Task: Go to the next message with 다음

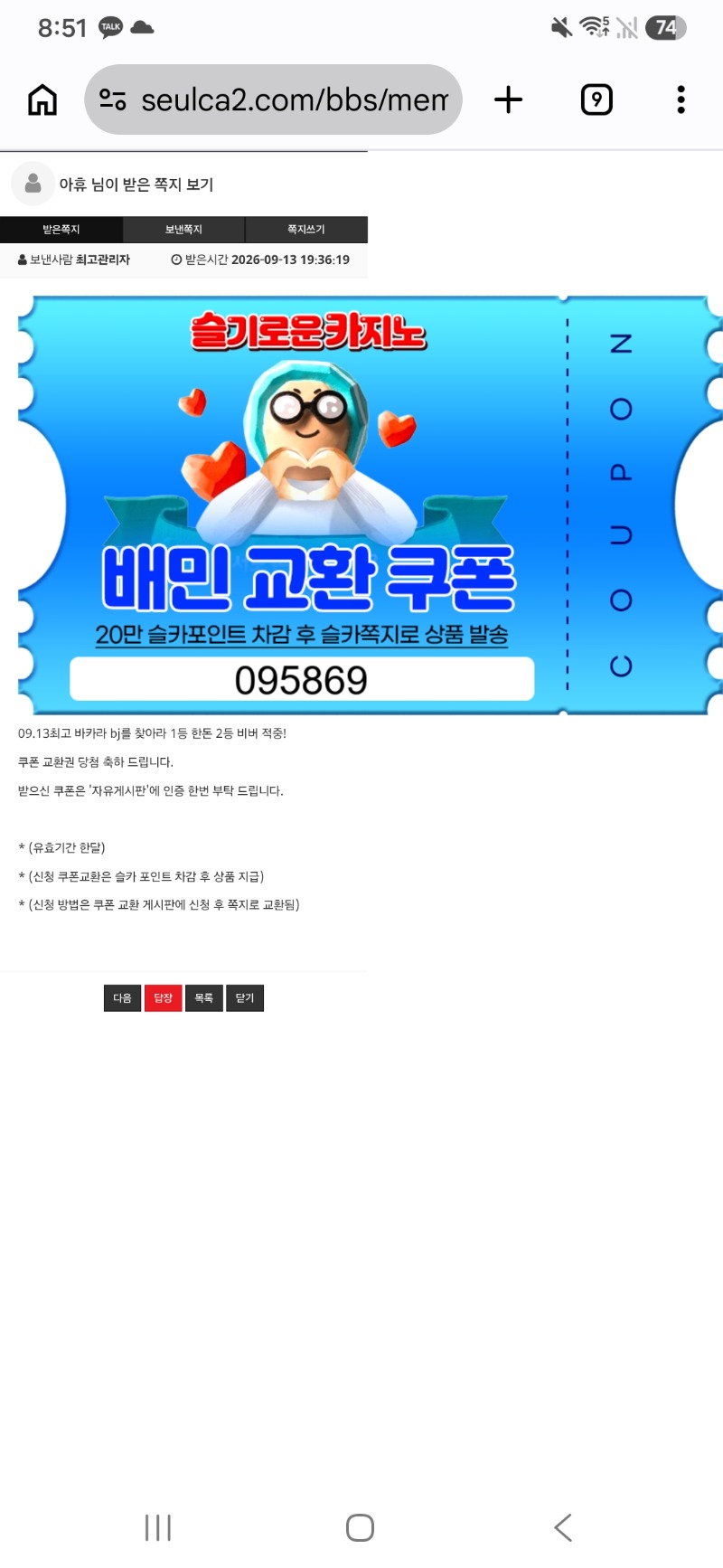Action: pyautogui.click(x=122, y=998)
